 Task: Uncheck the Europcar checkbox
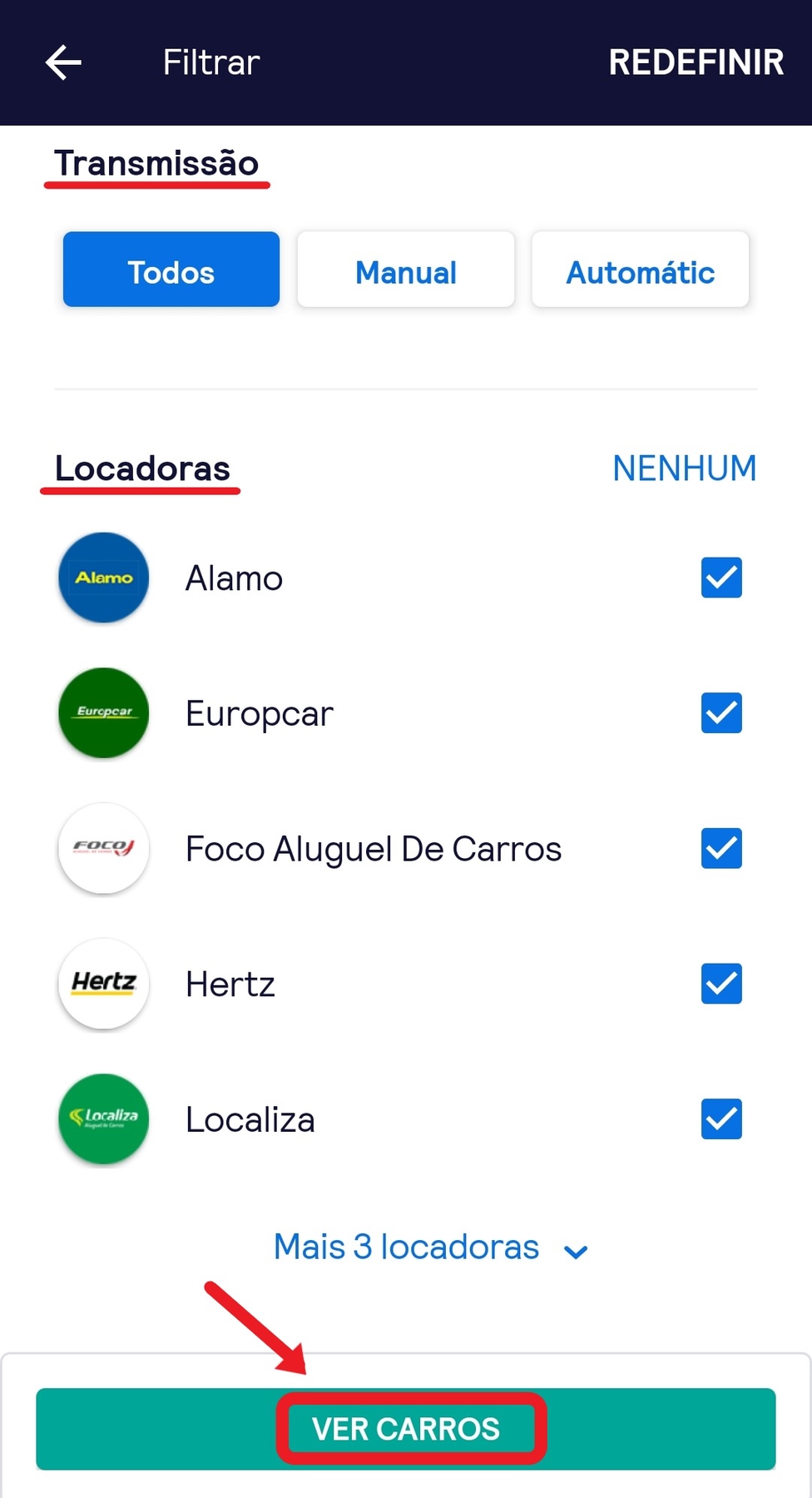point(721,713)
